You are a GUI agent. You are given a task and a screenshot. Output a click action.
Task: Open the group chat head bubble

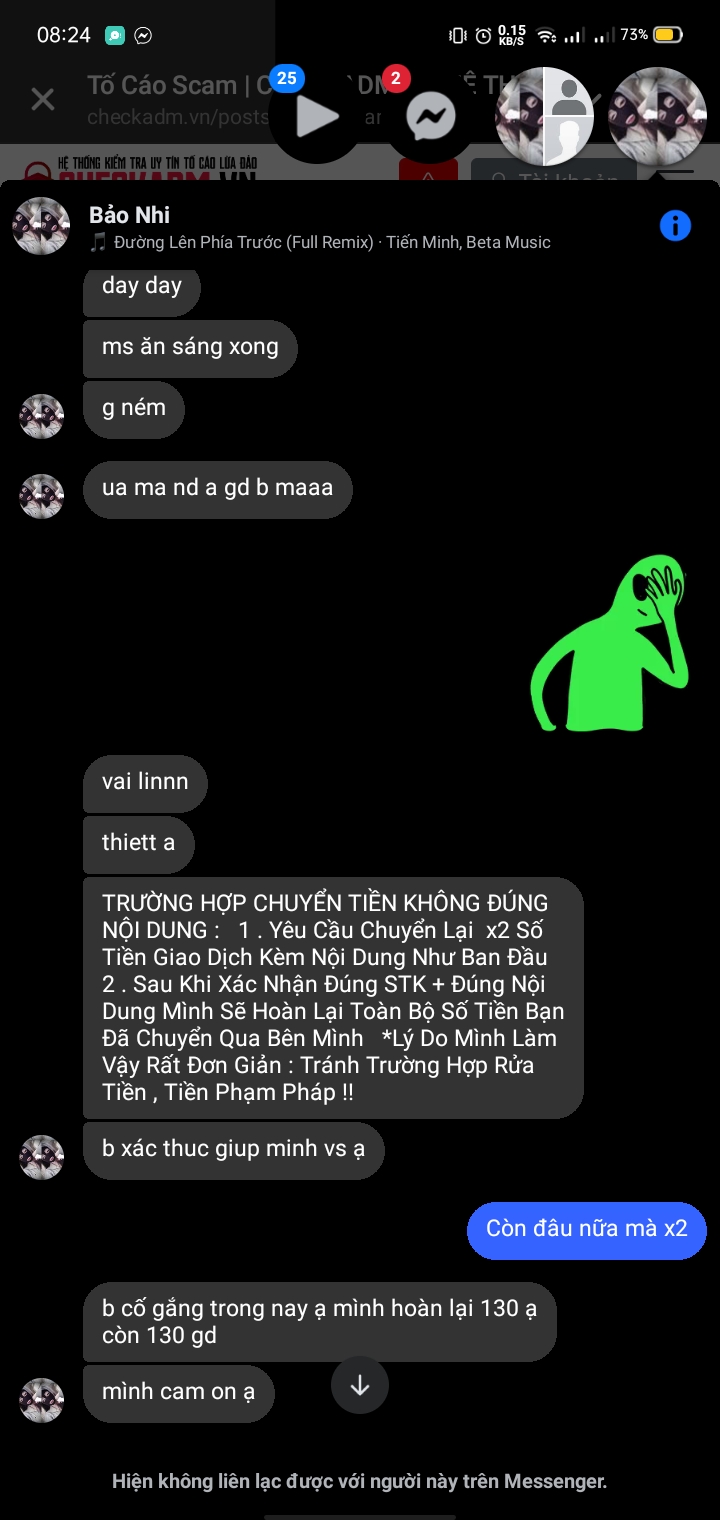click(545, 117)
